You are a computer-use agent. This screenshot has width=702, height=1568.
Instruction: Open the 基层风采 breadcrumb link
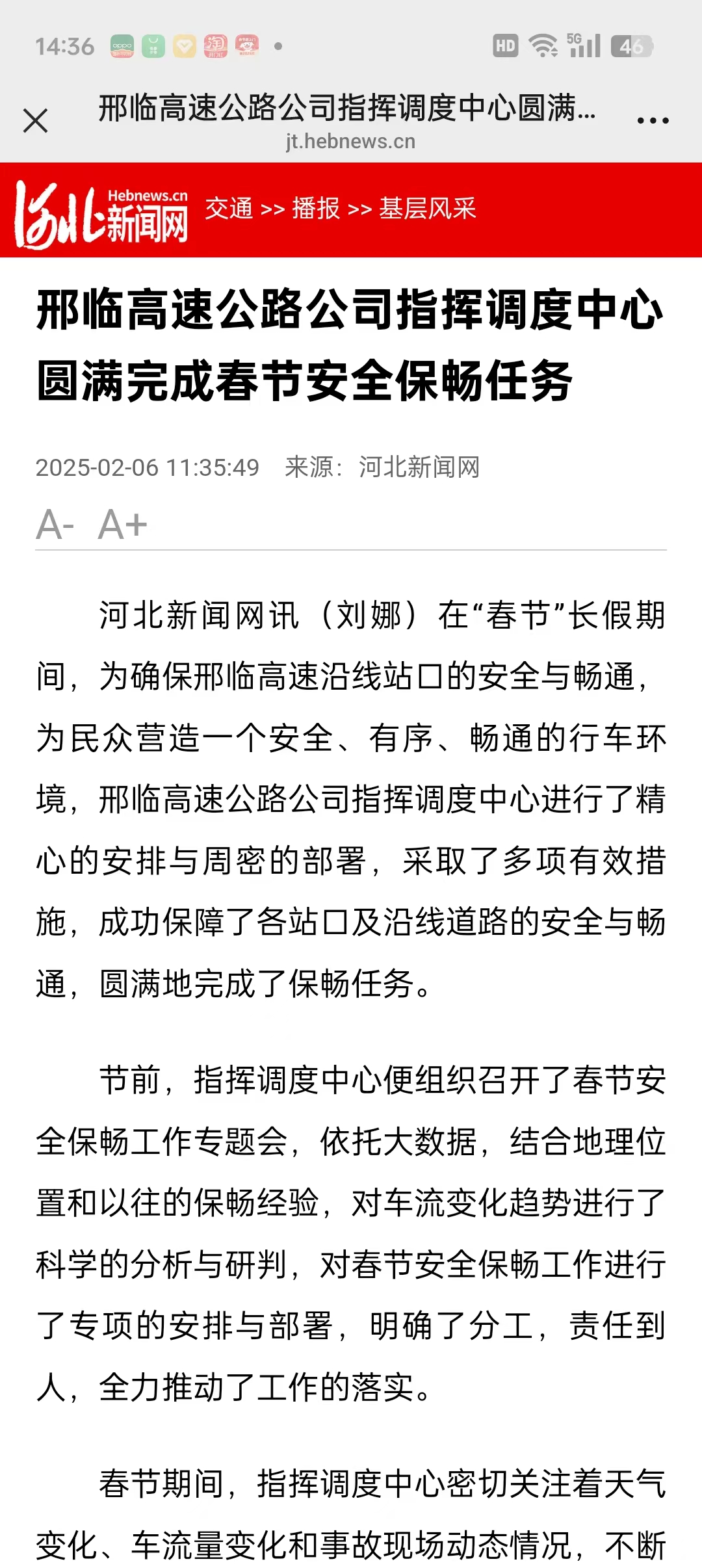[428, 209]
